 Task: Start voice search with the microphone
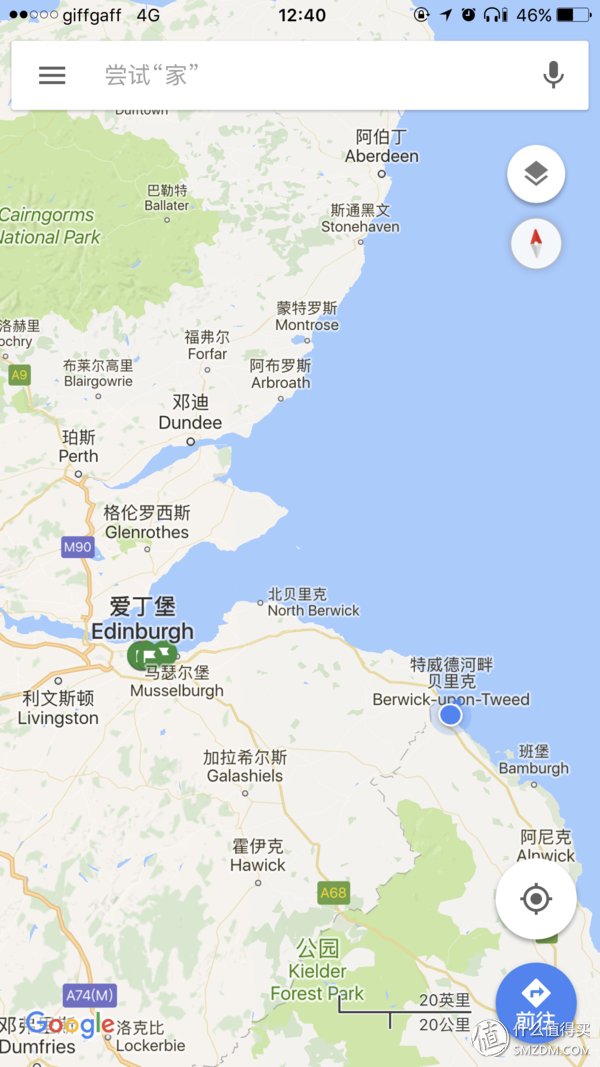[x=553, y=75]
